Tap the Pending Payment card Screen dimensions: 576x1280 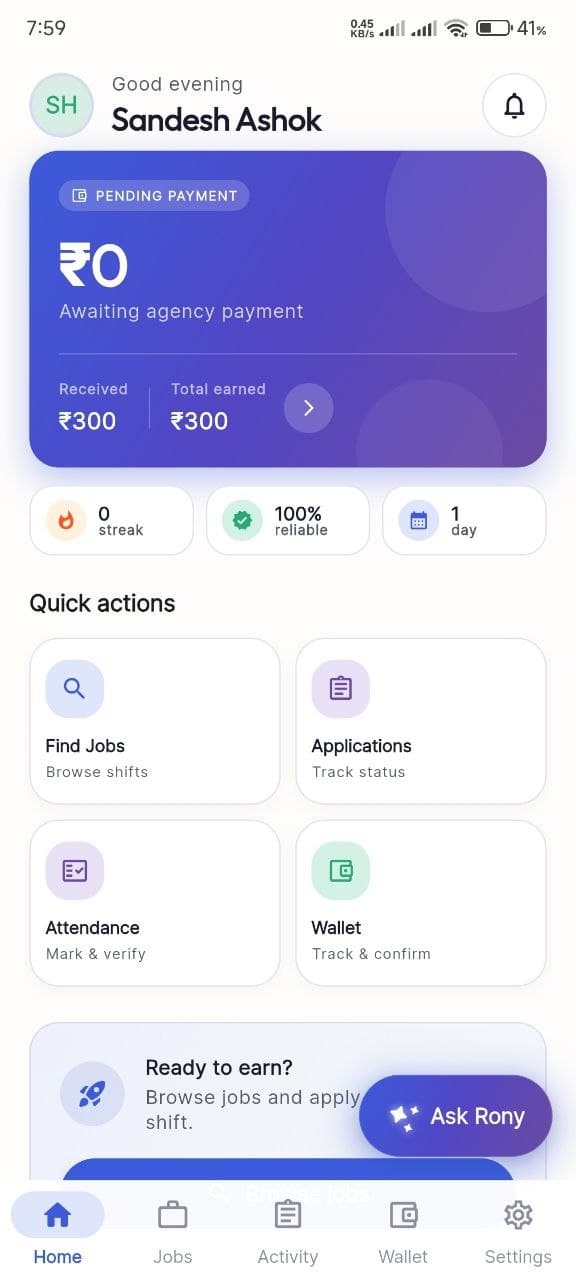click(288, 309)
